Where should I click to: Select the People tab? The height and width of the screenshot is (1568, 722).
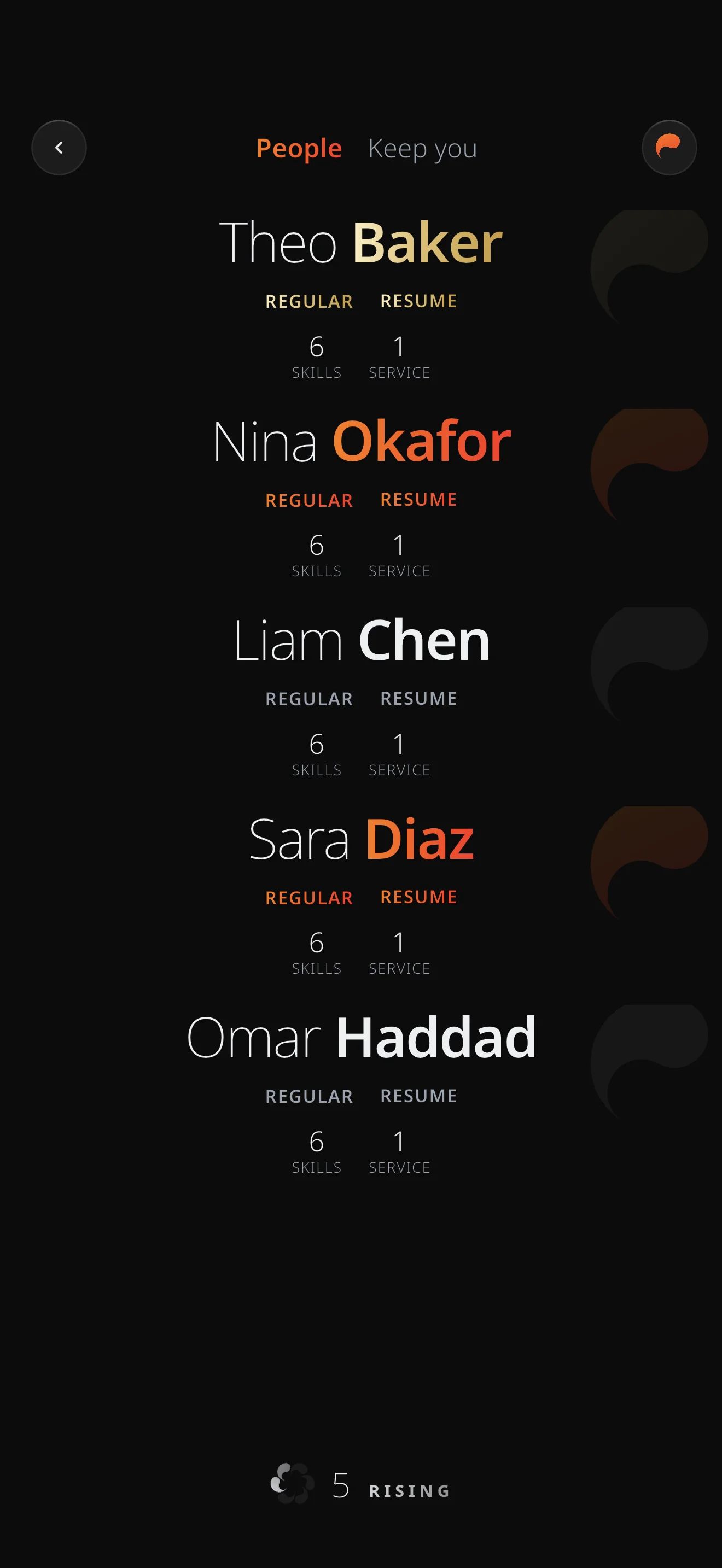(x=299, y=149)
